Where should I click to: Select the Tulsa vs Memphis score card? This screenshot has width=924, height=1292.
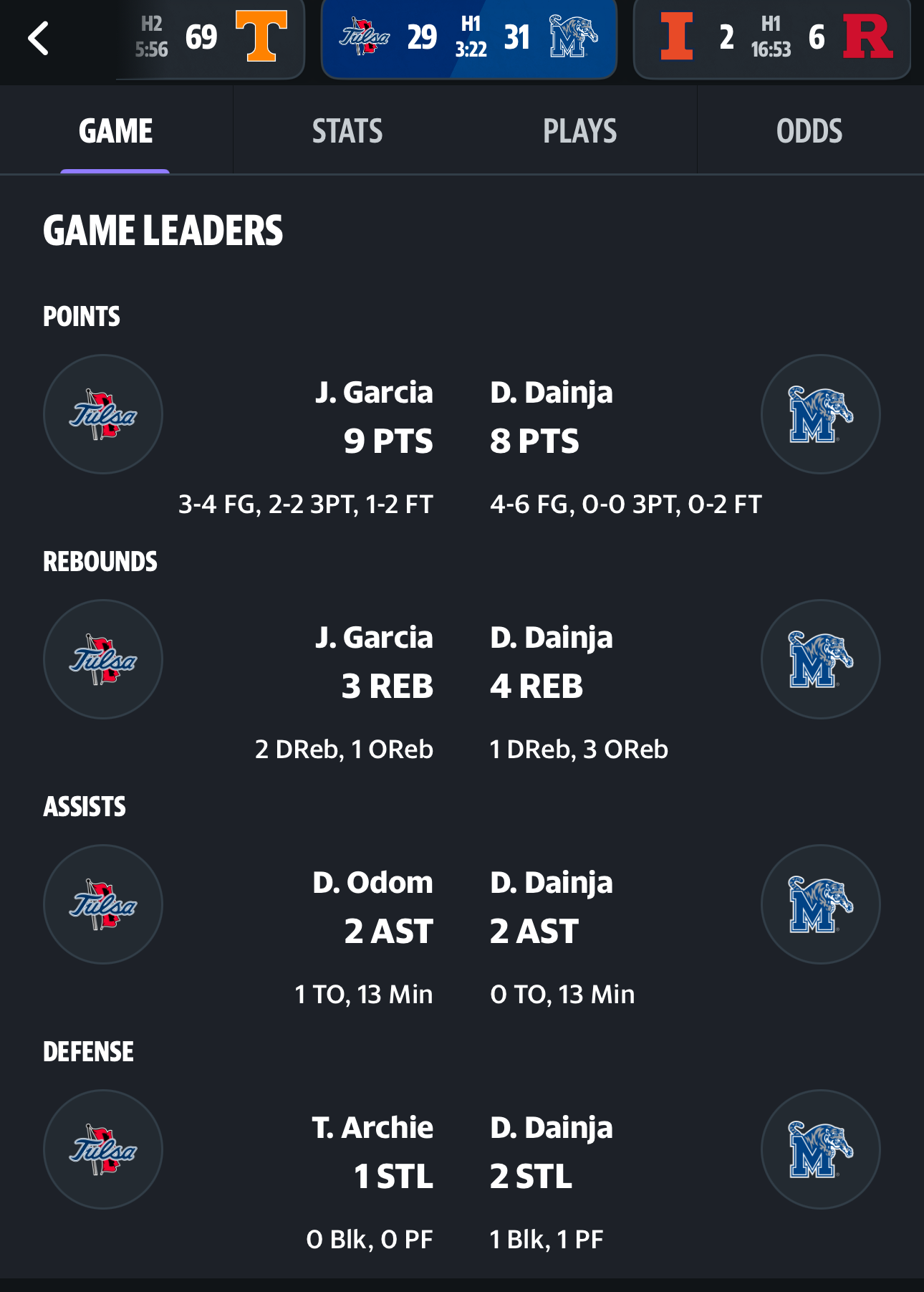coord(469,37)
